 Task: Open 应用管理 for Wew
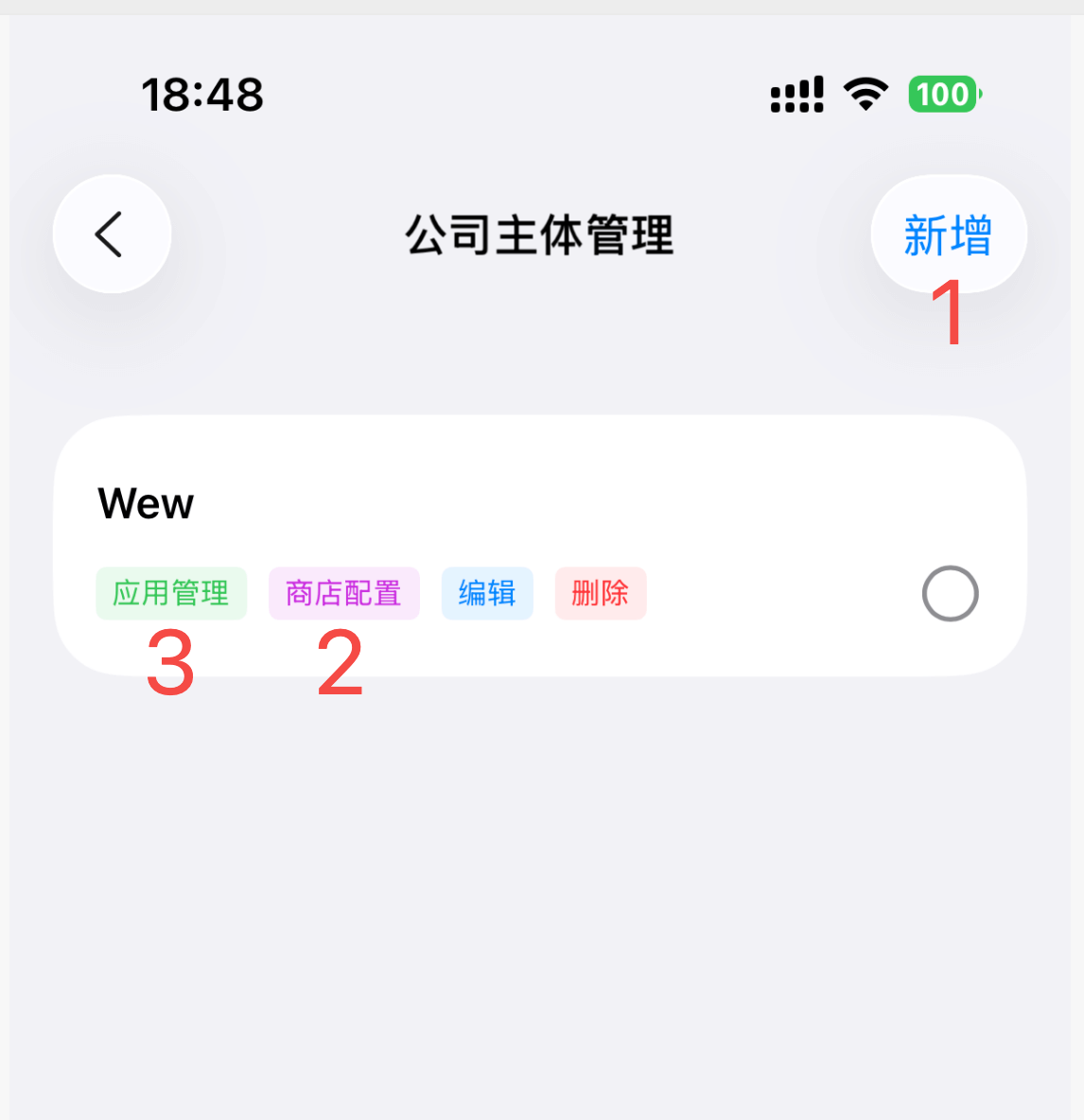tap(171, 593)
